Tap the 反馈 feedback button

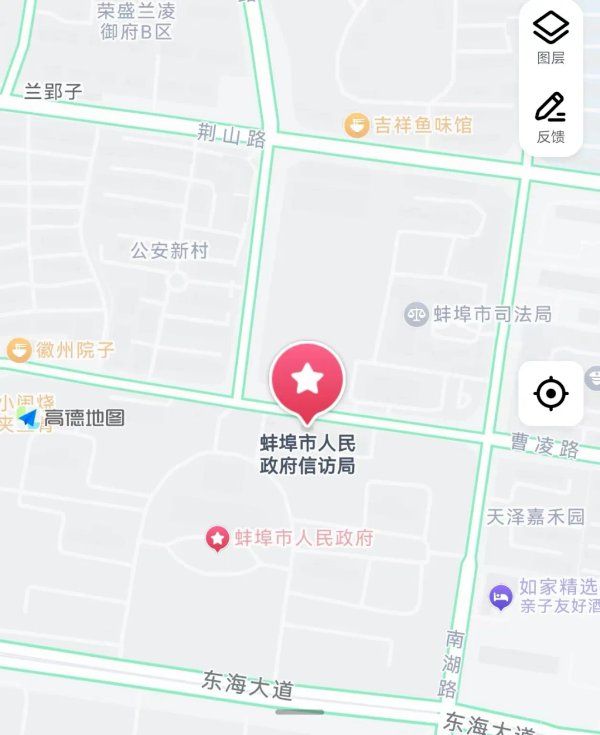click(x=550, y=117)
